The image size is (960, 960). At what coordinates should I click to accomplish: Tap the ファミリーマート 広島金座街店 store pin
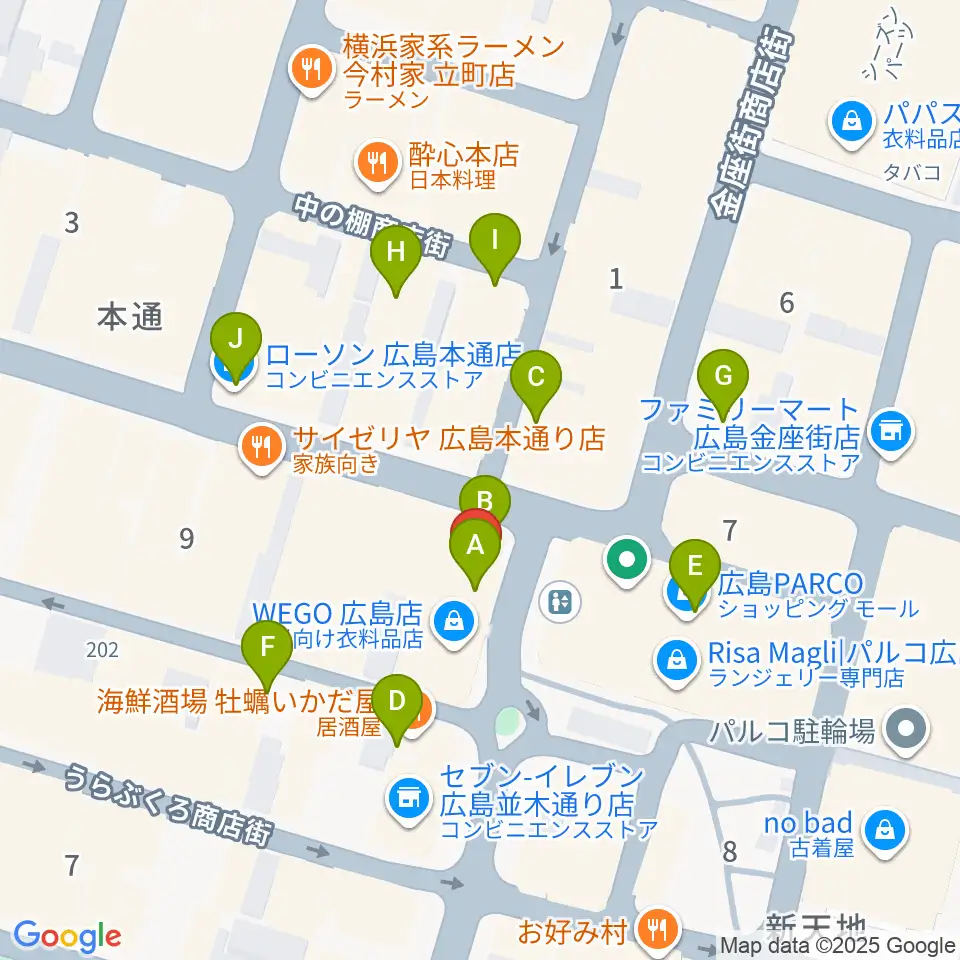(x=891, y=434)
